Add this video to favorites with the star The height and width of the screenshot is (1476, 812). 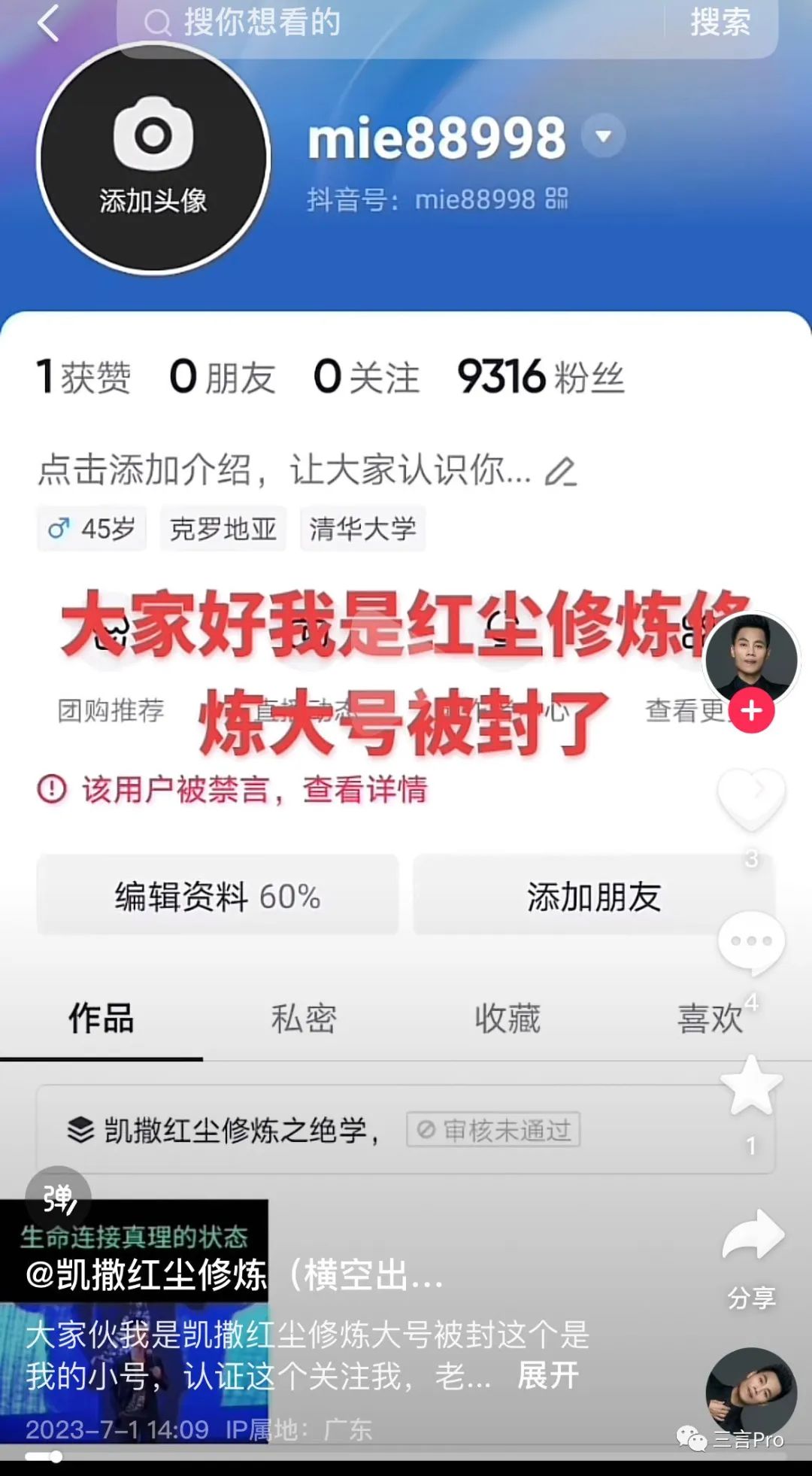(751, 1086)
